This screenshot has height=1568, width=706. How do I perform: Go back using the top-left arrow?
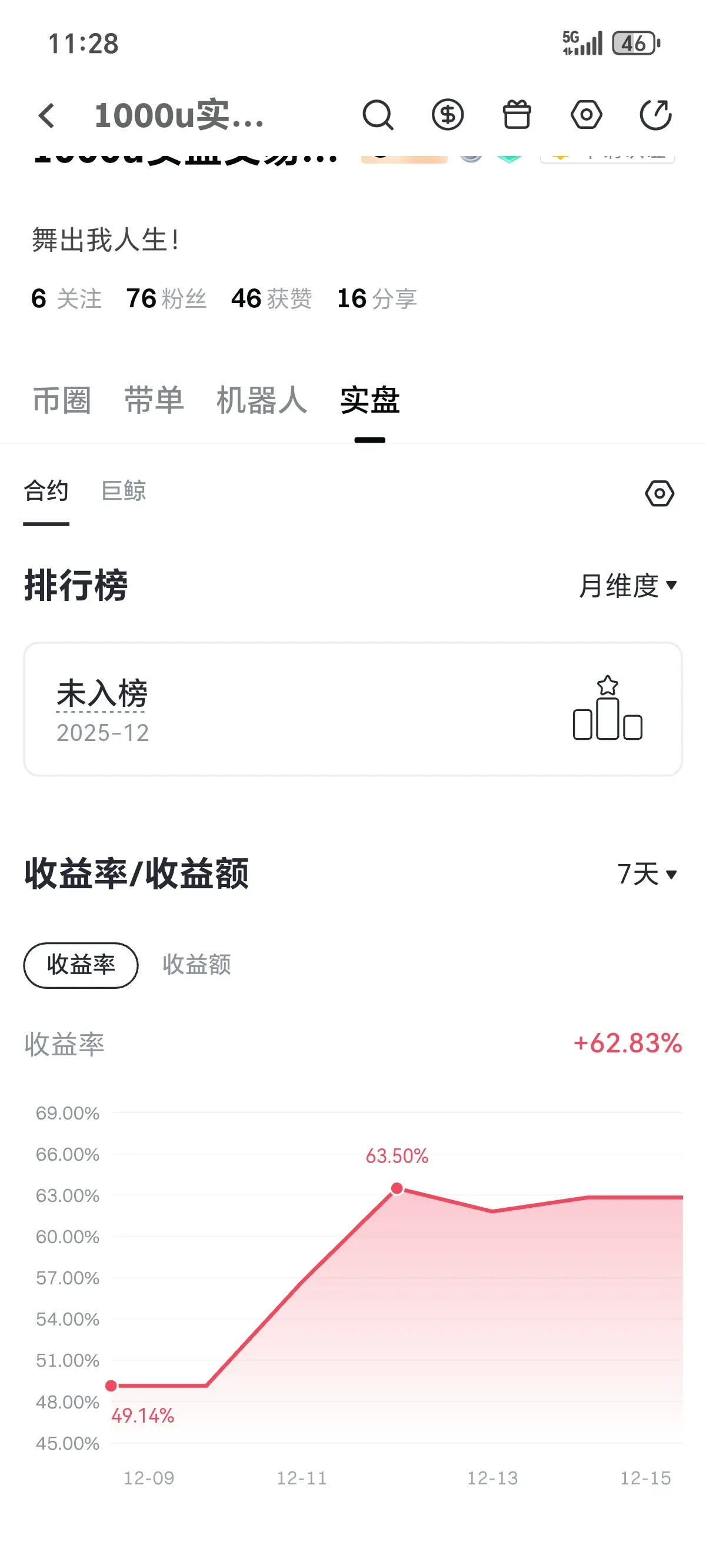(x=46, y=115)
